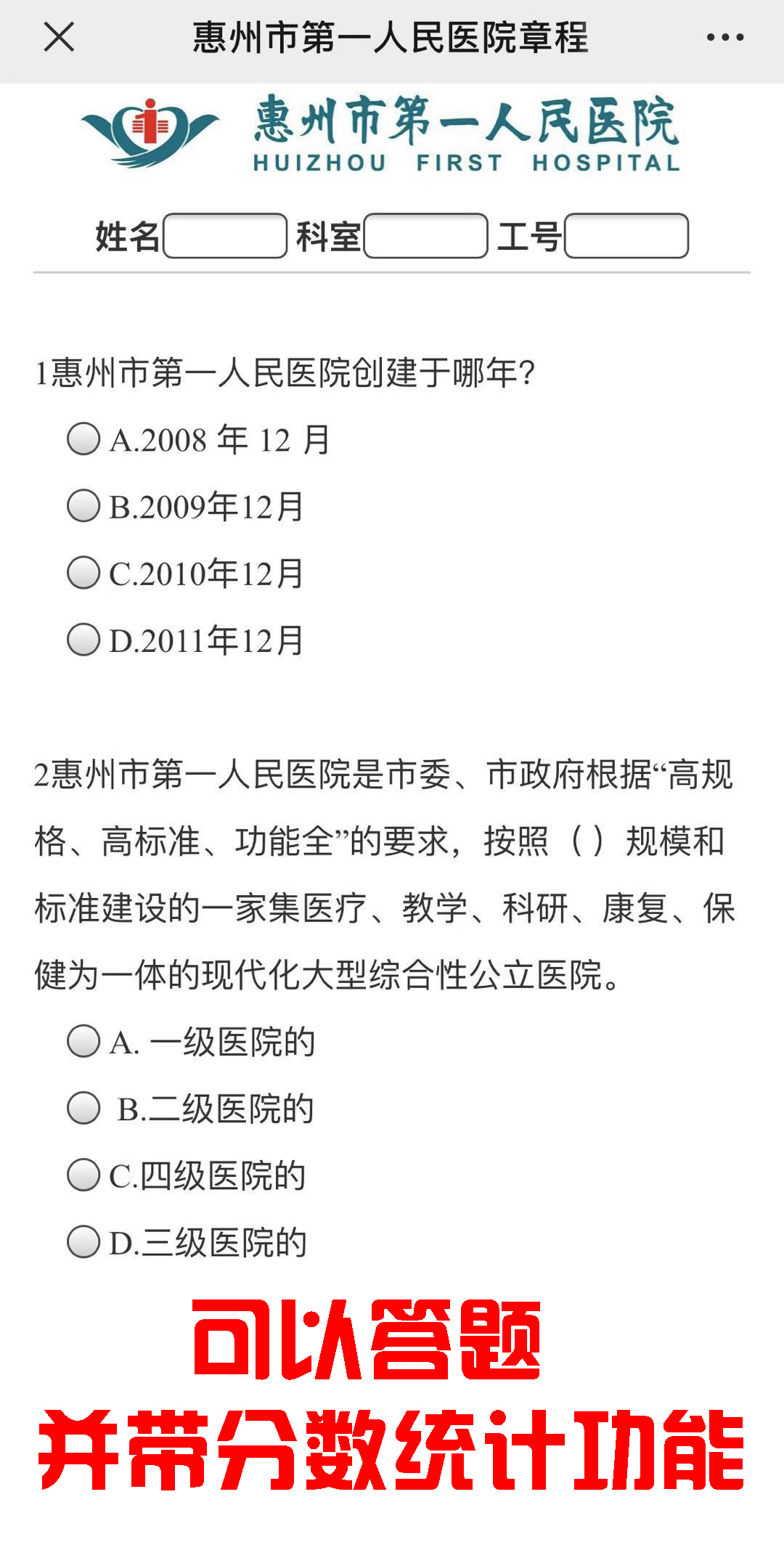This screenshot has width=784, height=1542.
Task: Focus the 科室 department field
Action: pyautogui.click(x=425, y=236)
